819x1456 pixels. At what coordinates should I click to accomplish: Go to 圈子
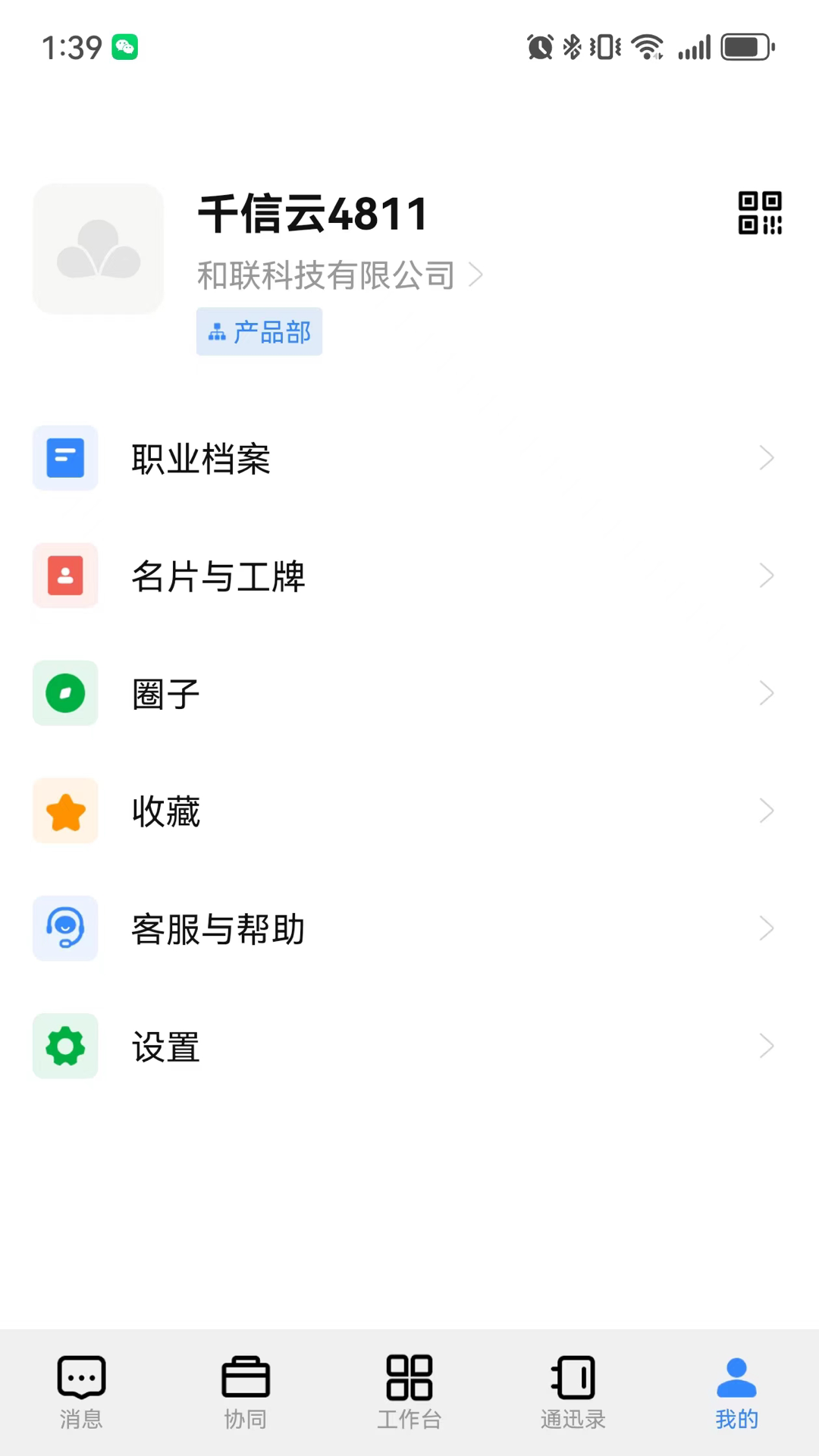click(409, 693)
